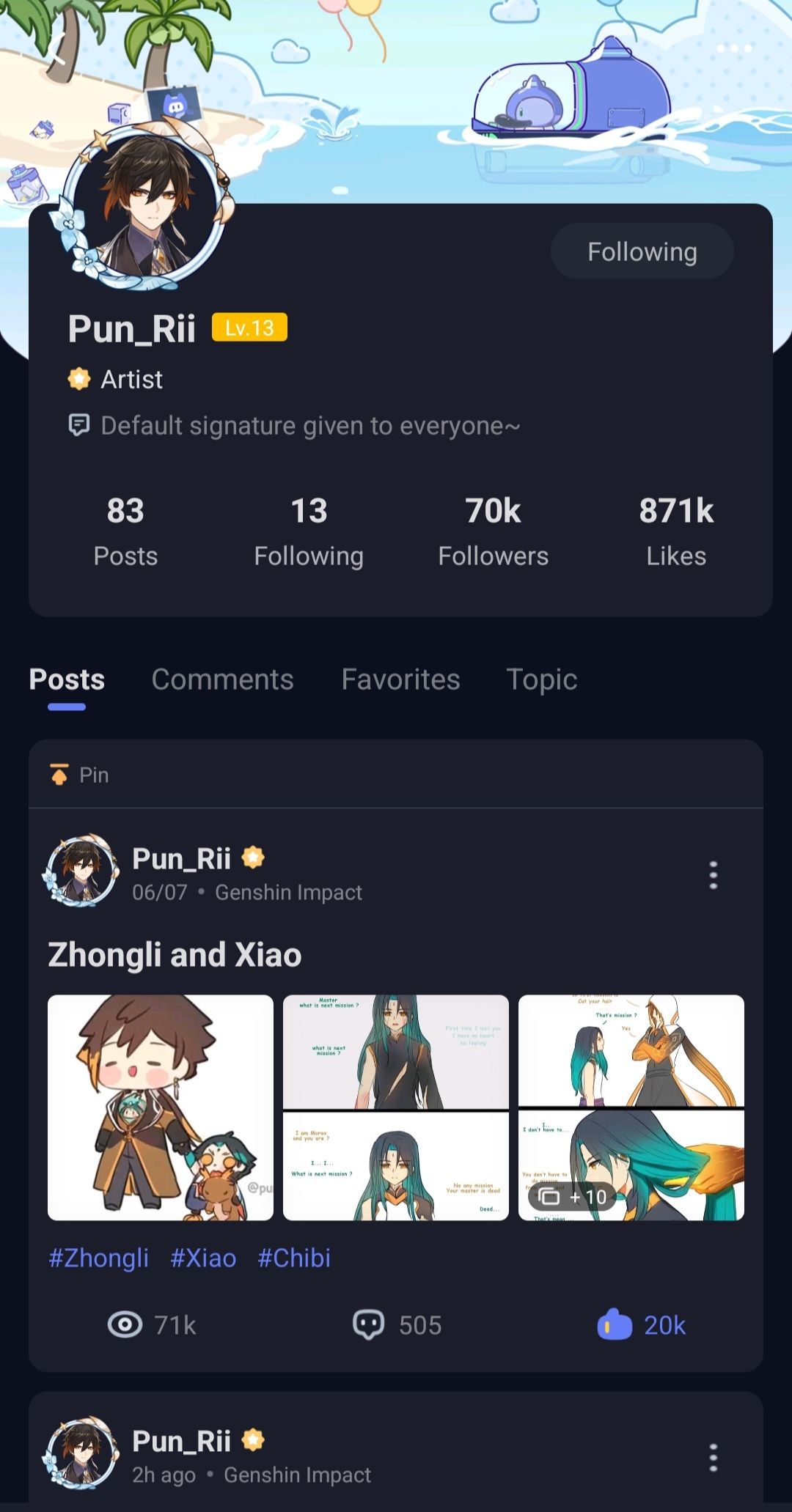Open the Favorites tab
Viewport: 792px width, 1512px height.
coord(400,679)
